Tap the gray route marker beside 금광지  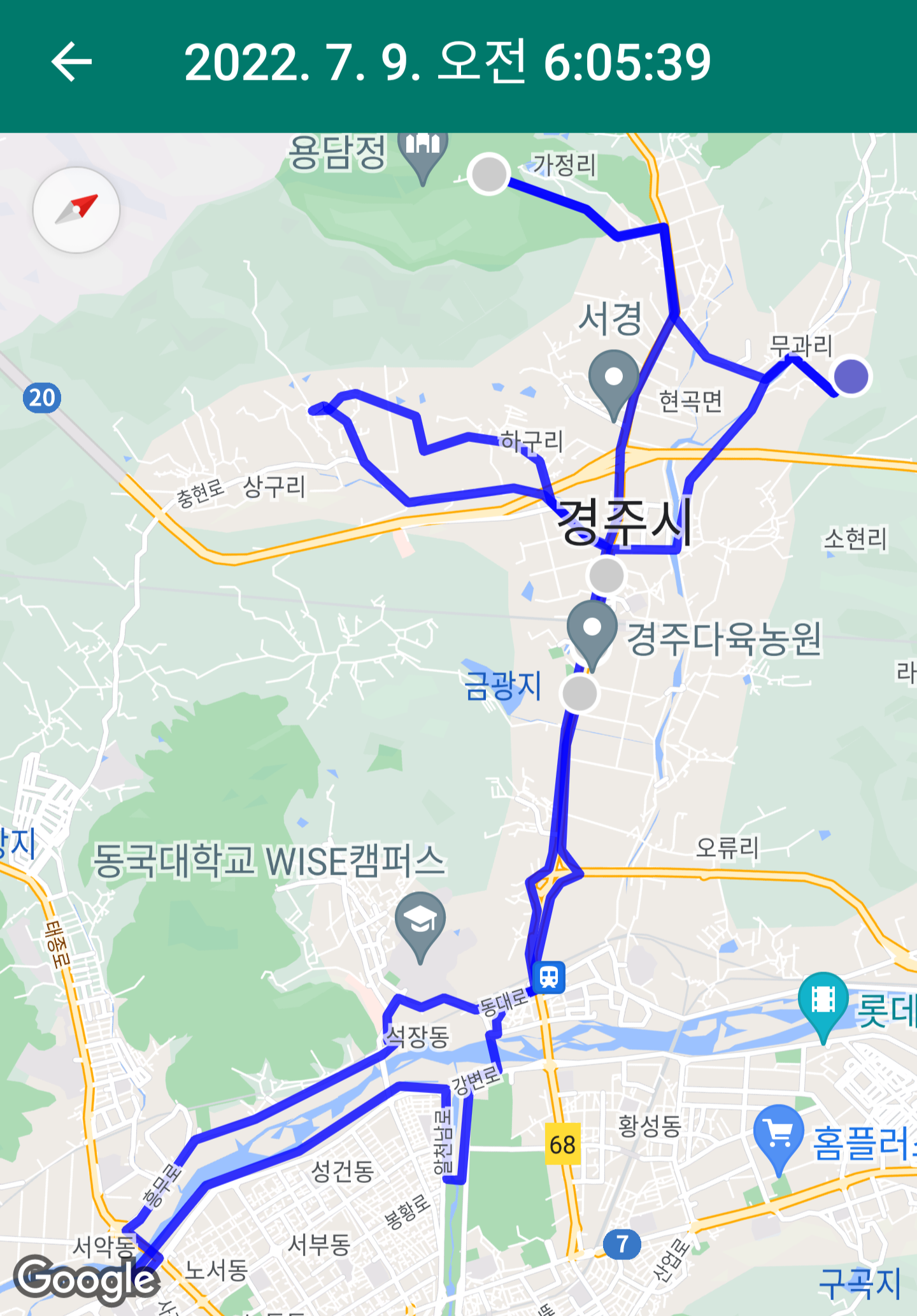[579, 693]
